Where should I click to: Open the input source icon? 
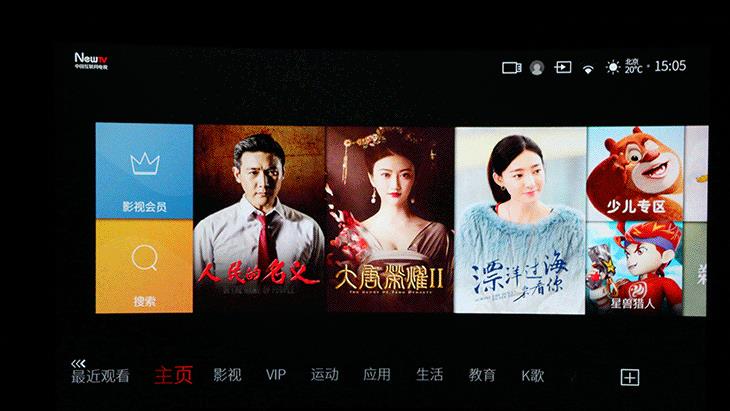point(563,67)
